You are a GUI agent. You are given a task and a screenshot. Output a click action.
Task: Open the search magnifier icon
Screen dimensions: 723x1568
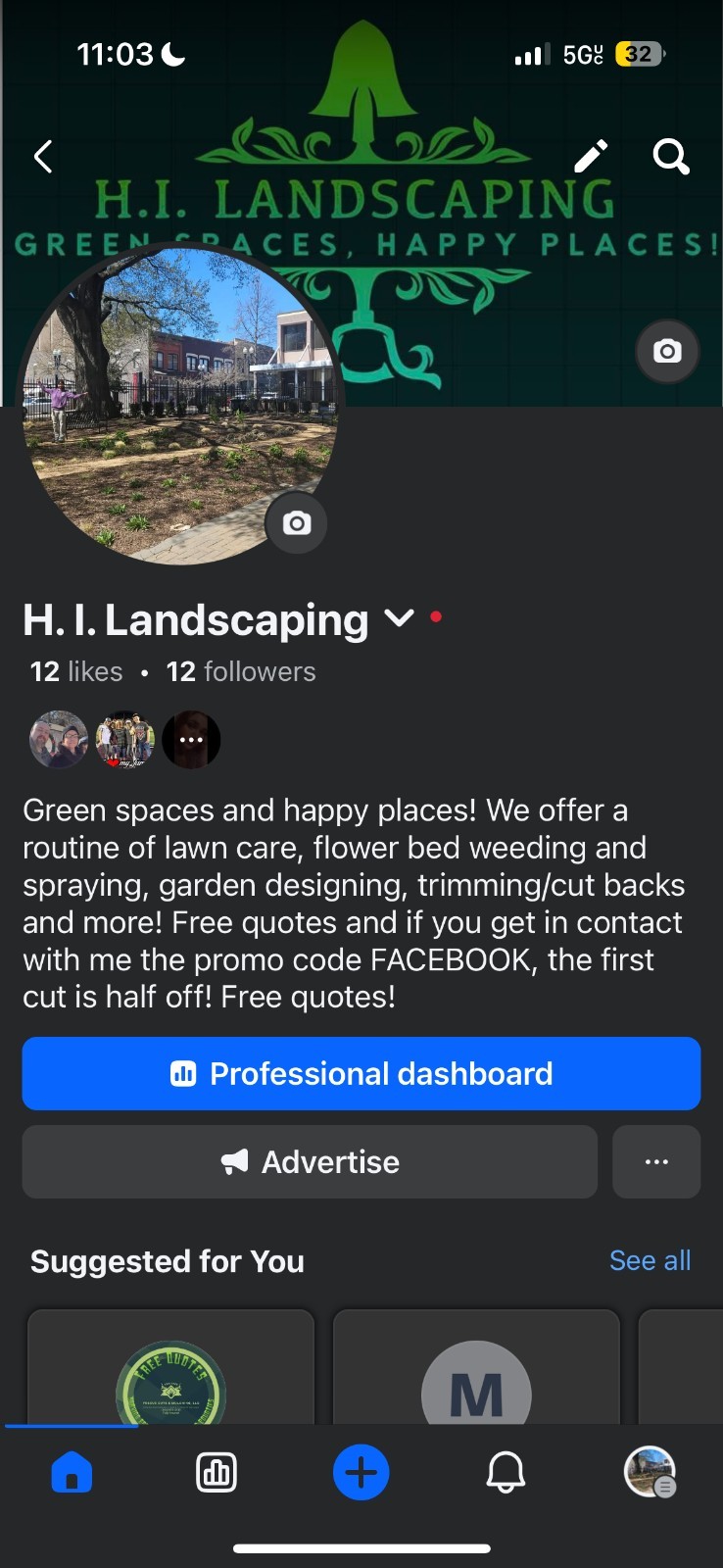pyautogui.click(x=671, y=156)
